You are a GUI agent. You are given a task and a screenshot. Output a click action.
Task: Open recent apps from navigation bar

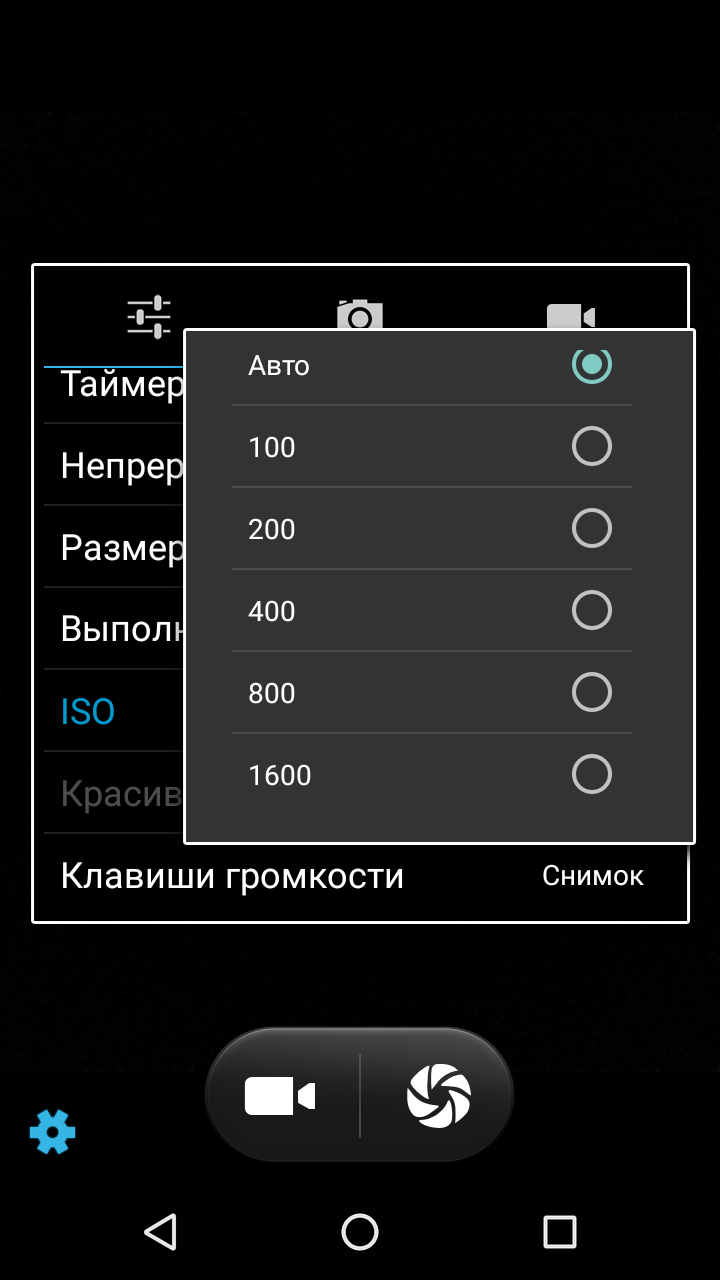[560, 1232]
